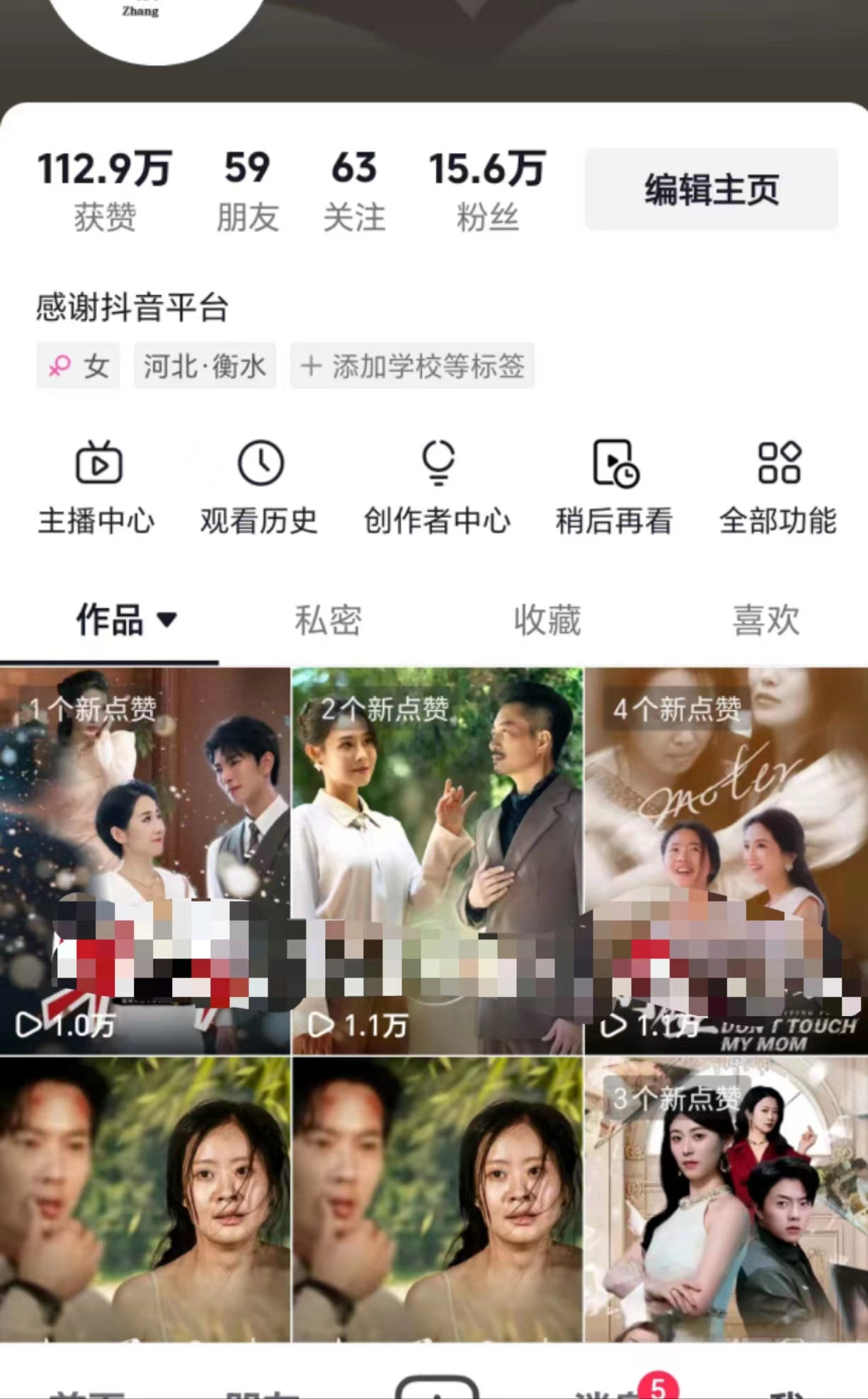Switch to the 喜欢 tab
The width and height of the screenshot is (868, 1399).
click(x=765, y=620)
